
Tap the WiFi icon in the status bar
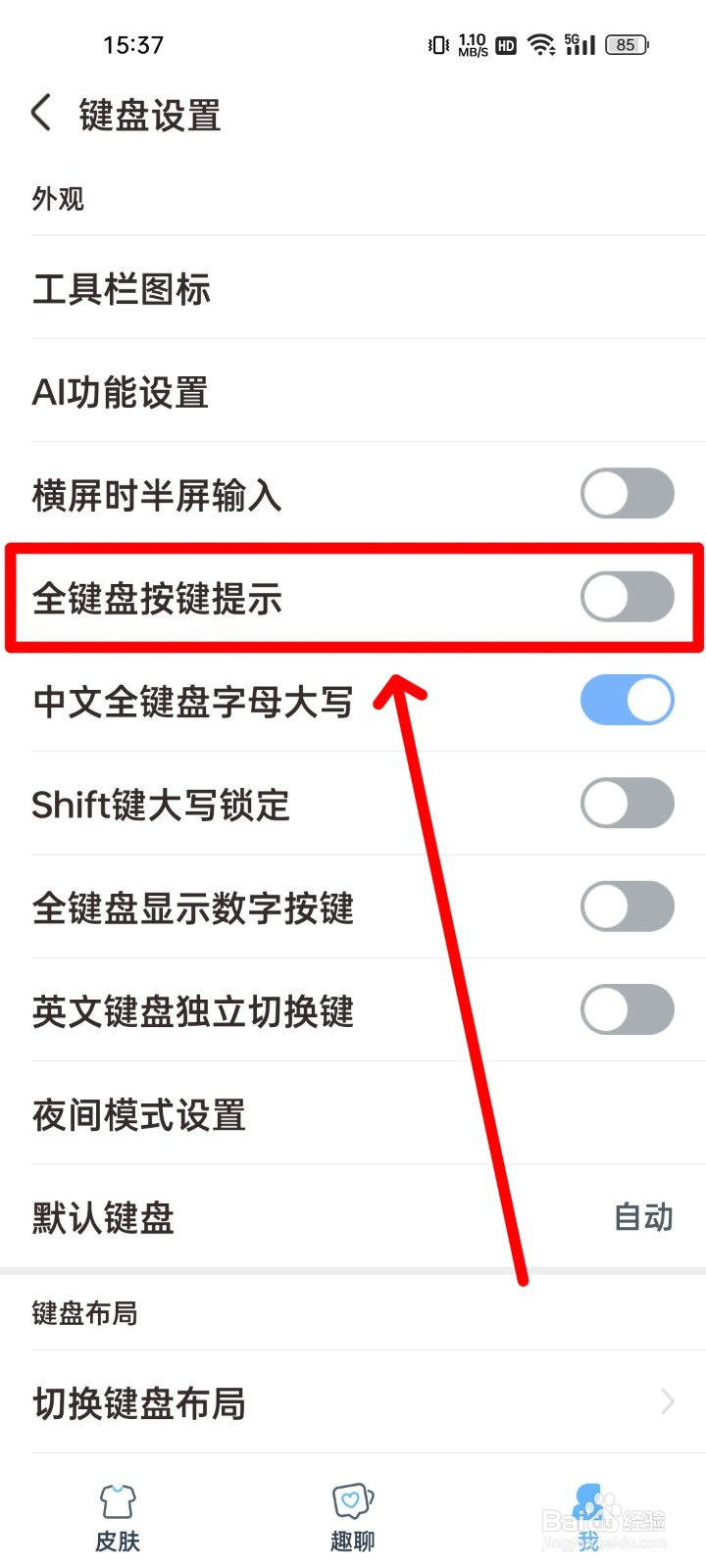pos(541,44)
